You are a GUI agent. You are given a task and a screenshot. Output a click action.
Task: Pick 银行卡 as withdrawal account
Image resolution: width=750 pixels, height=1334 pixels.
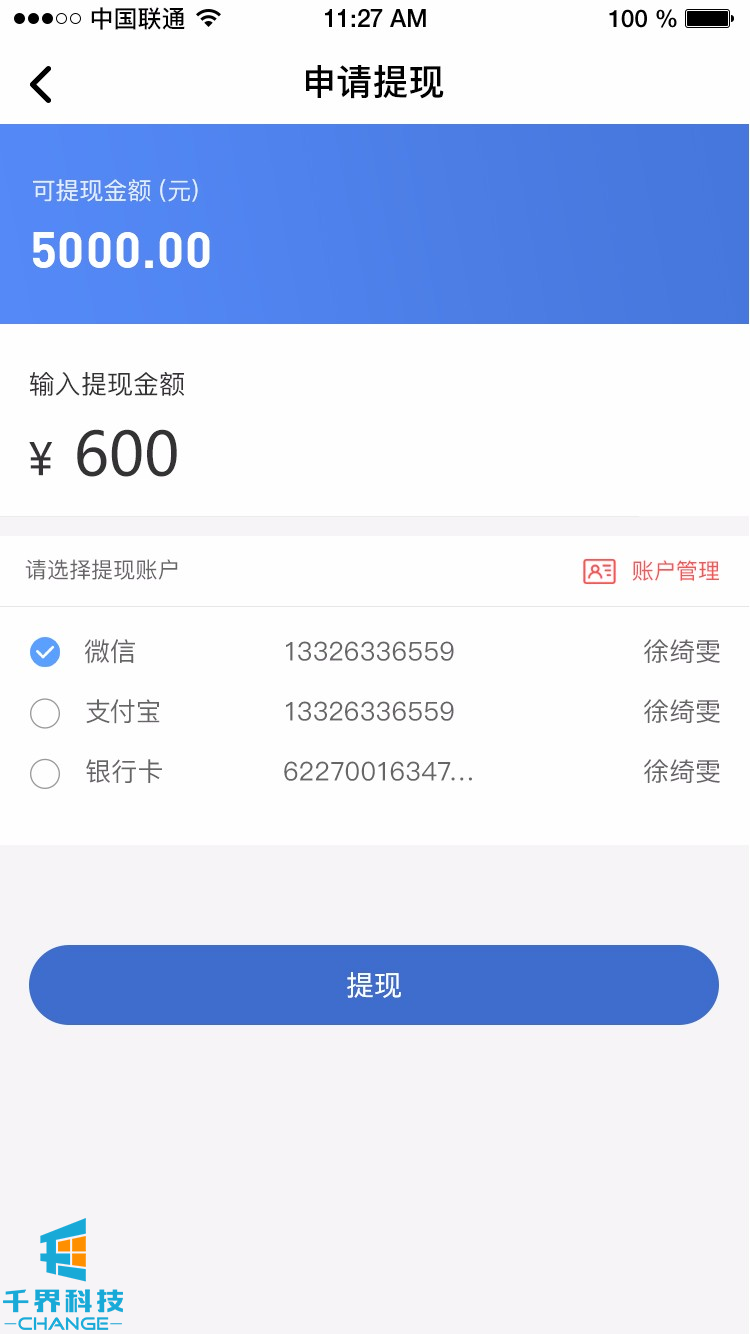45,773
